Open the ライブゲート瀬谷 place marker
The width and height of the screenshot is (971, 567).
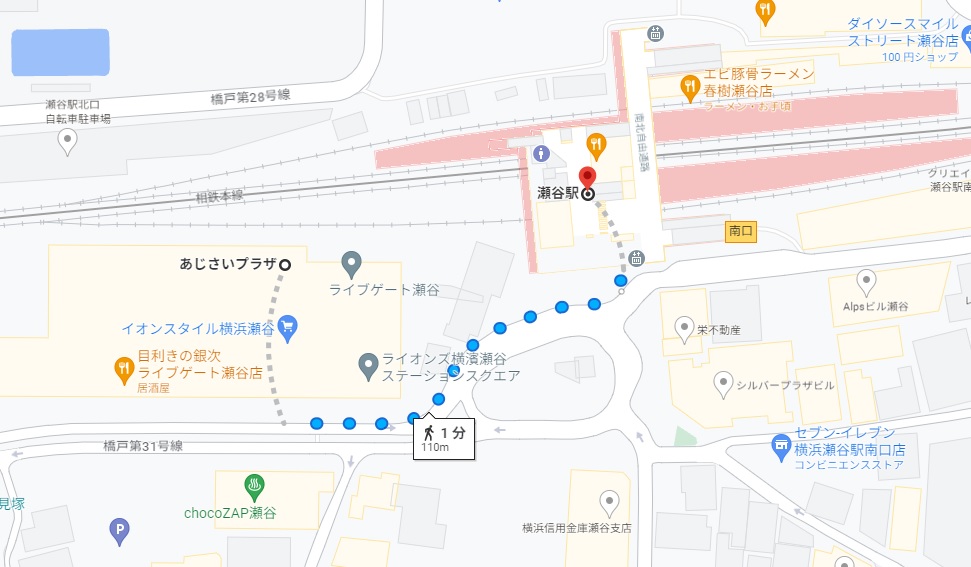(351, 264)
